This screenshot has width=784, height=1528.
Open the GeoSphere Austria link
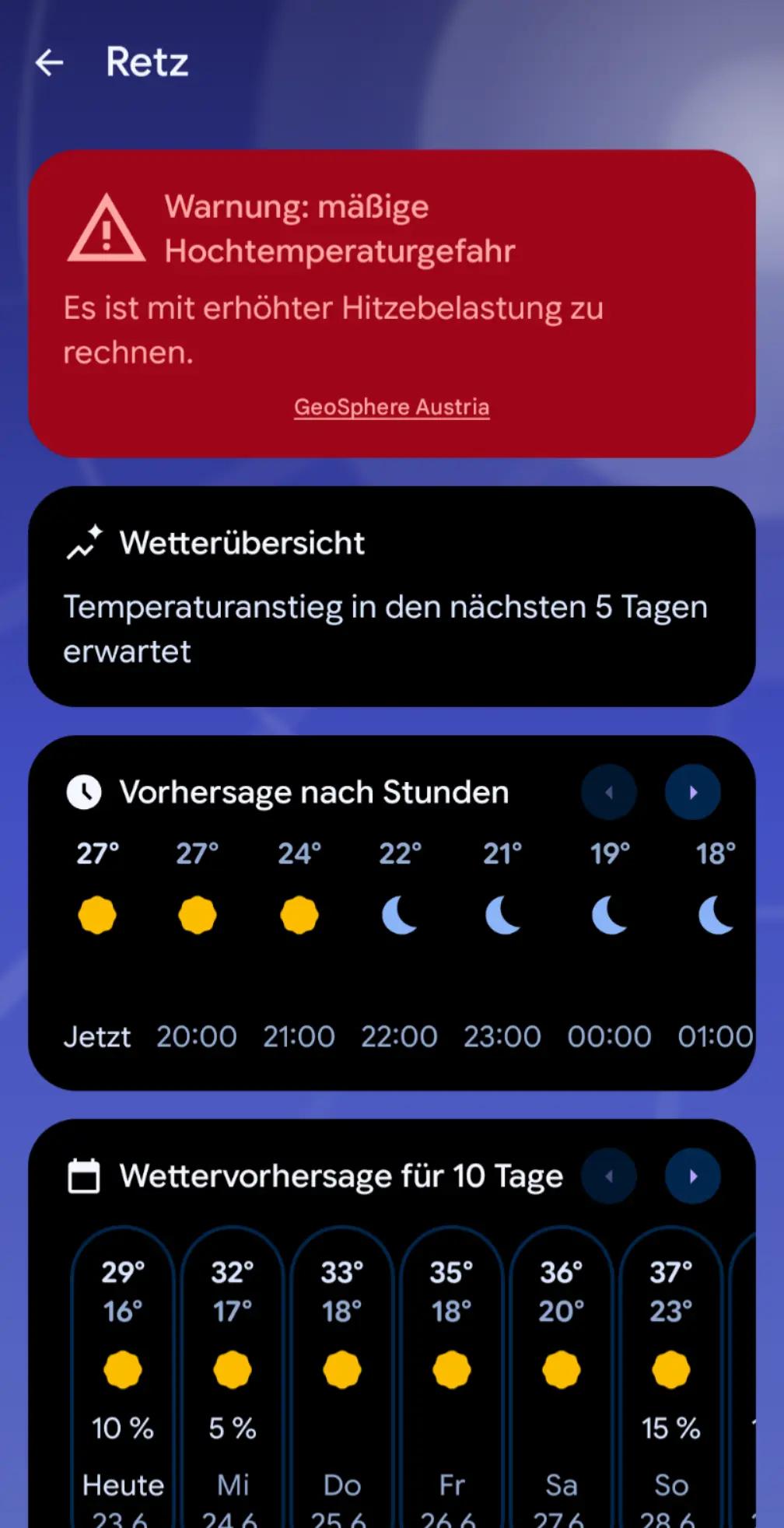pyautogui.click(x=391, y=407)
